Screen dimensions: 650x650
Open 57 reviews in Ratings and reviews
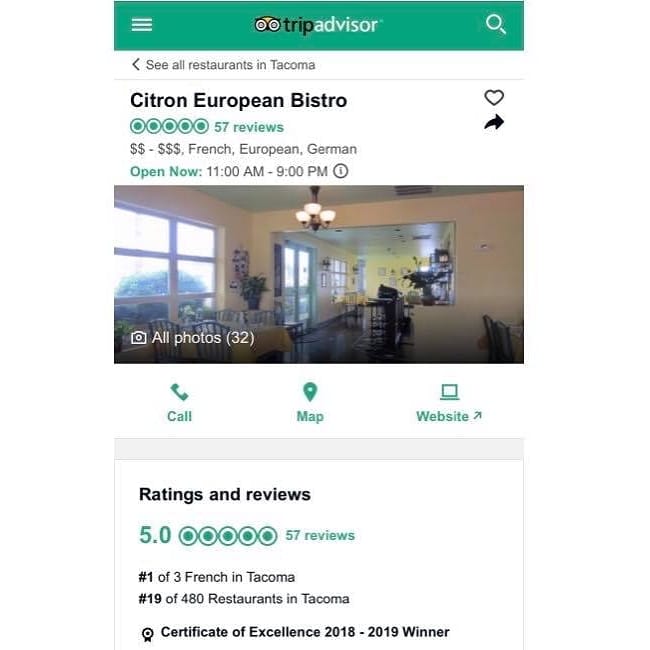319,535
